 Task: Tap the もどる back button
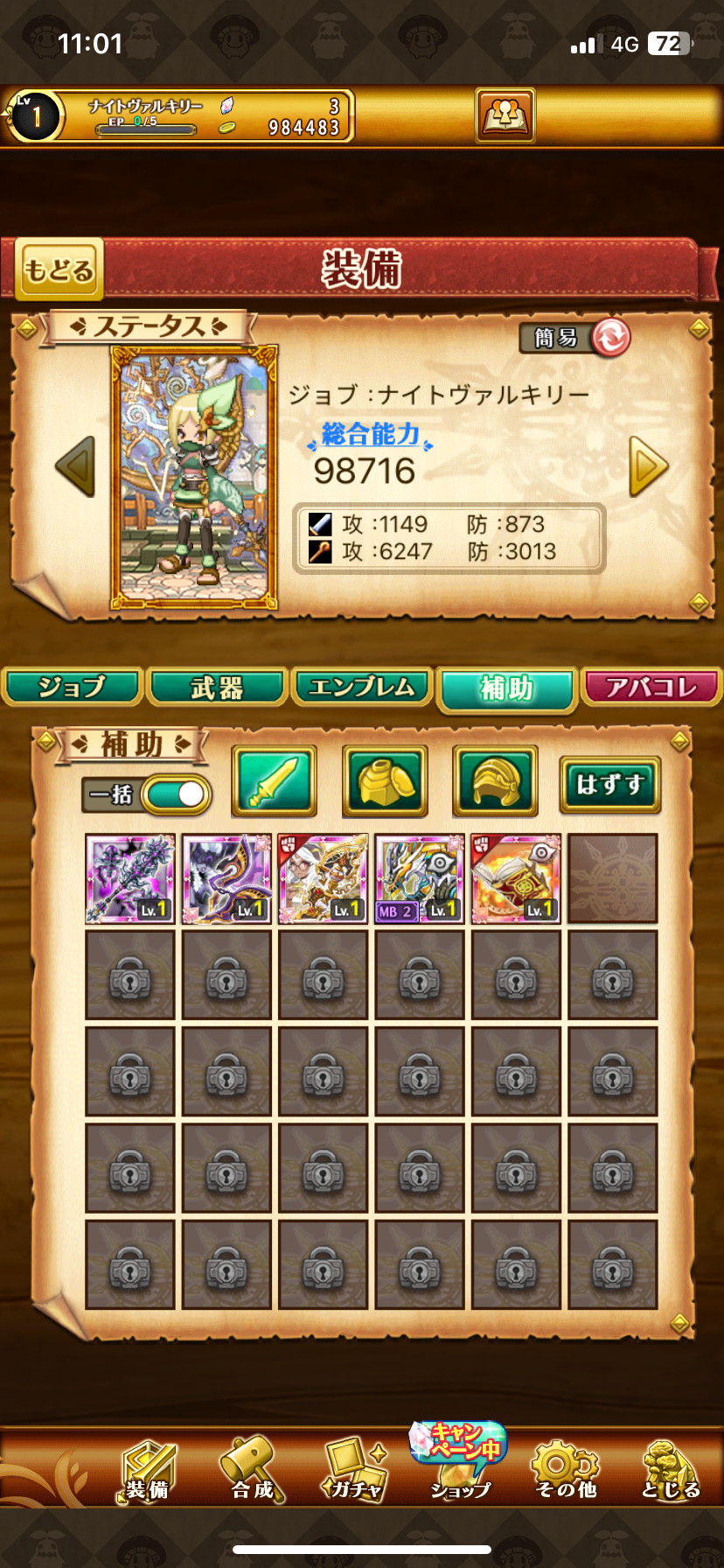[x=59, y=269]
